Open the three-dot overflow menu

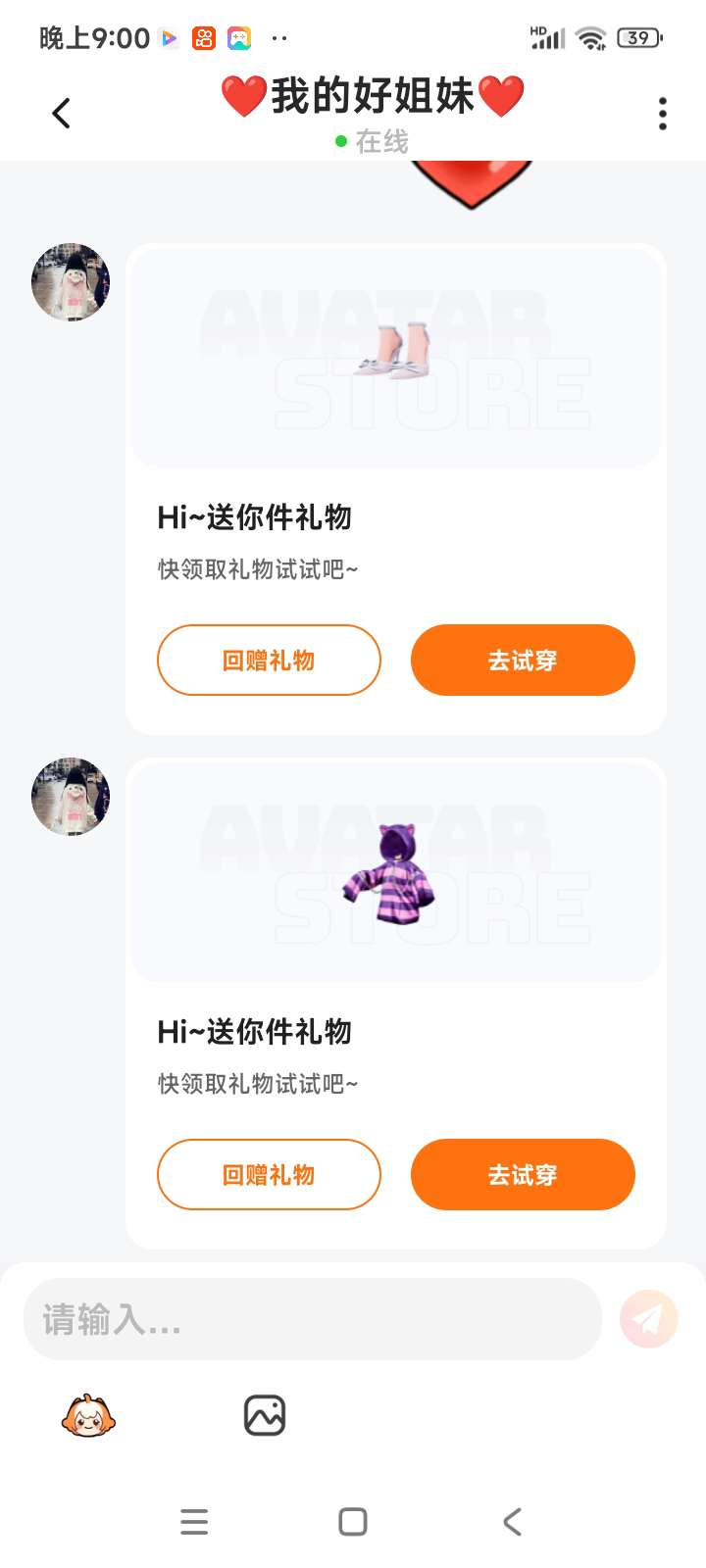tap(663, 114)
